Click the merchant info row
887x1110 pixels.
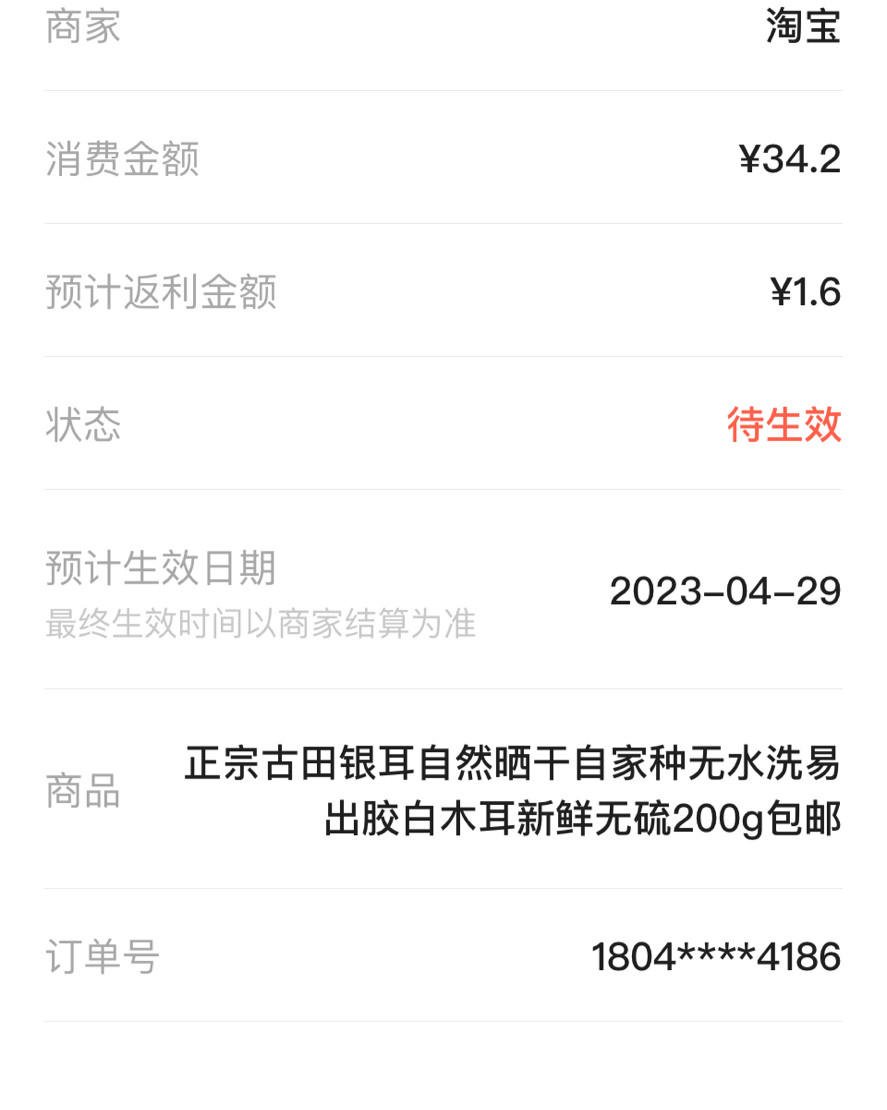click(x=443, y=27)
